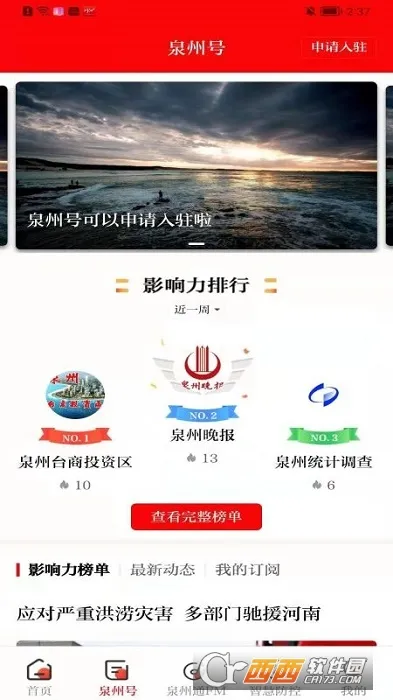Viewport: 393px width, 700px height.
Task: Tap the 申请入驻 button
Action: pyautogui.click(x=339, y=47)
